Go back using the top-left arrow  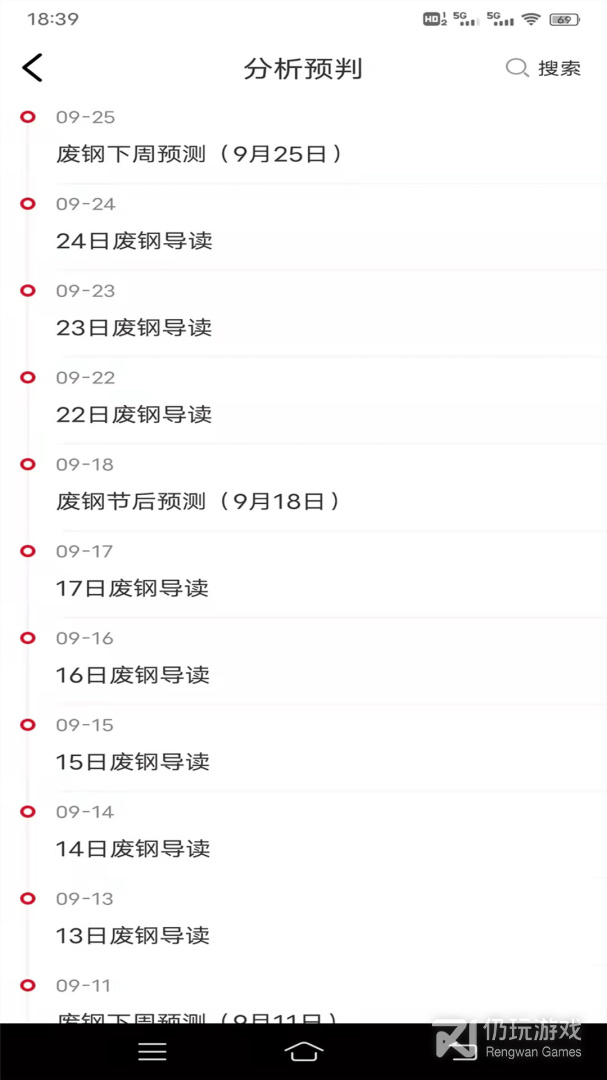click(33, 68)
